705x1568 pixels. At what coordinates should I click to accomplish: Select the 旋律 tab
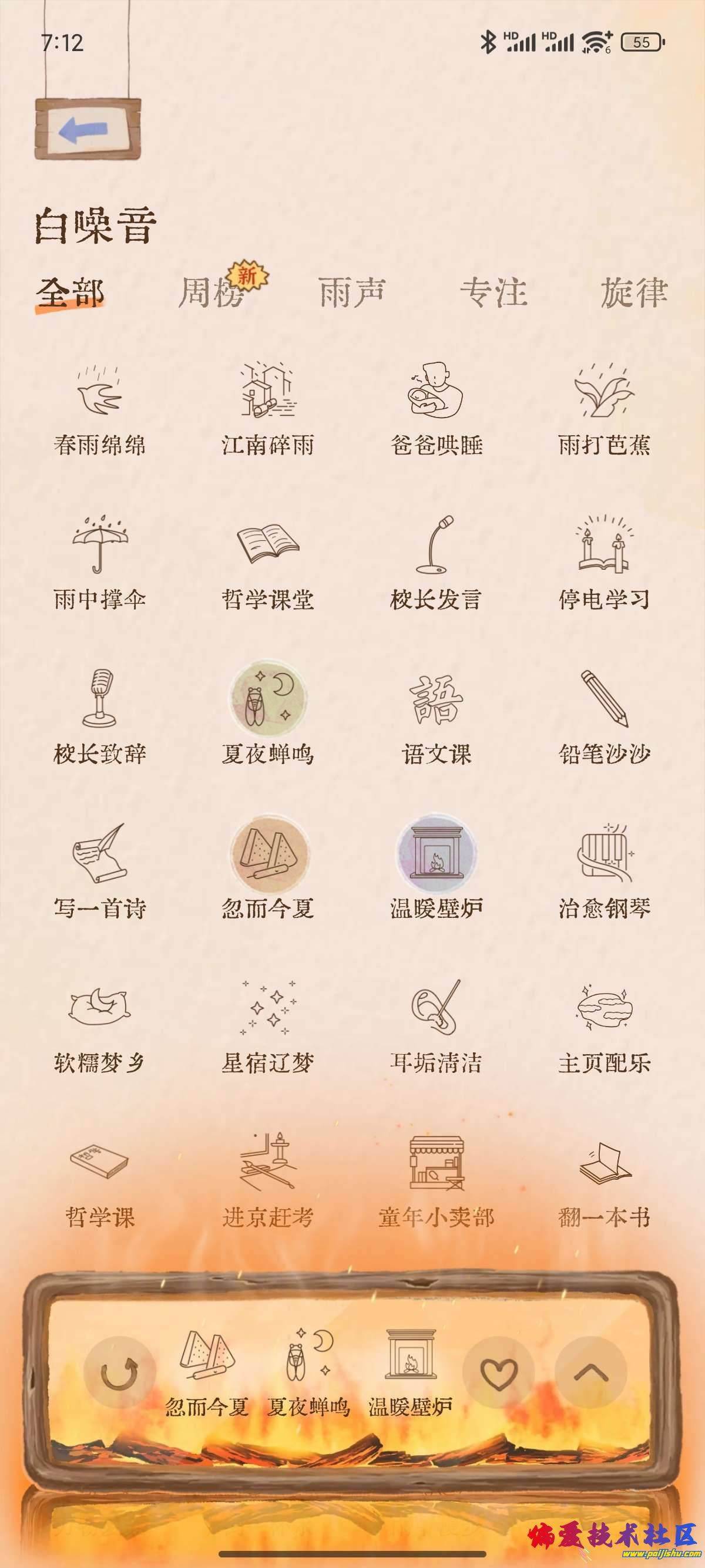point(633,292)
